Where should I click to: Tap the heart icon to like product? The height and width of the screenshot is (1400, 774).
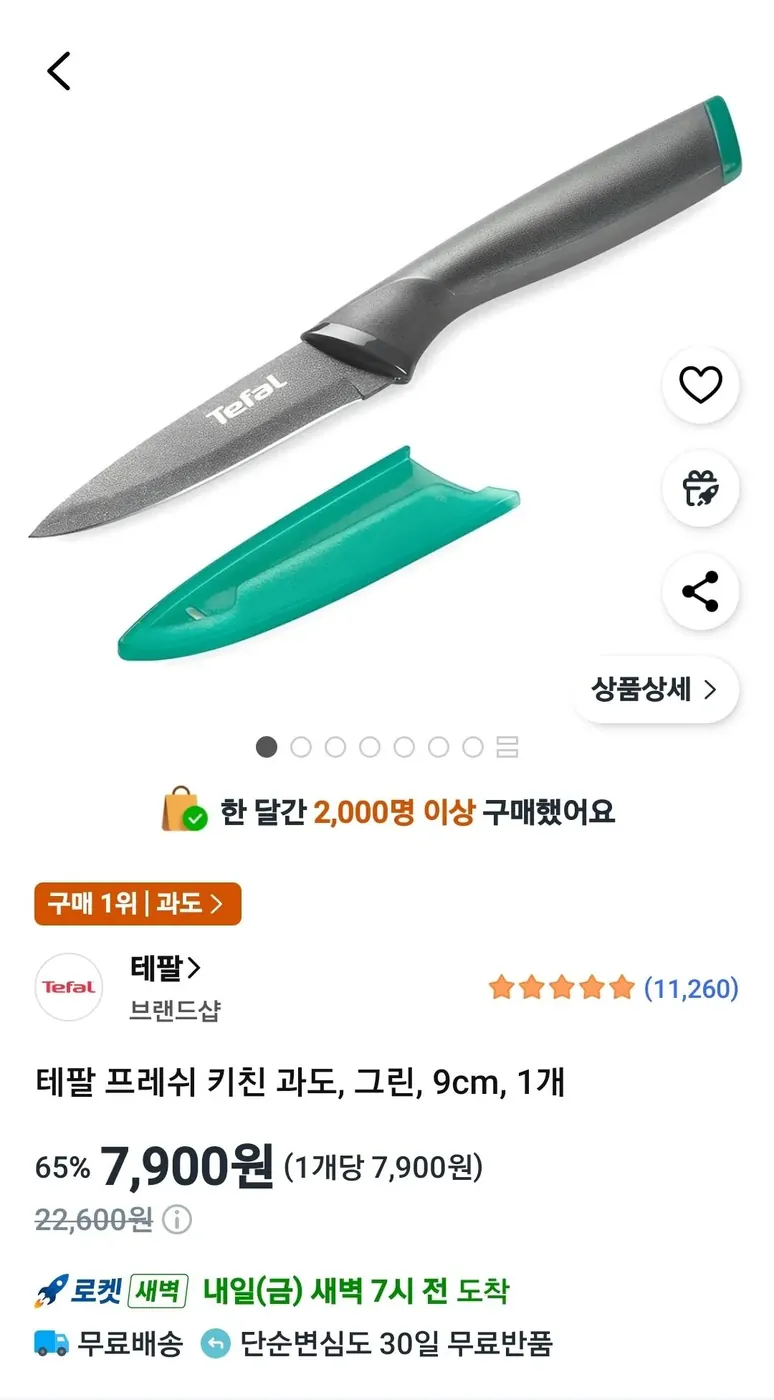pyautogui.click(x=700, y=386)
